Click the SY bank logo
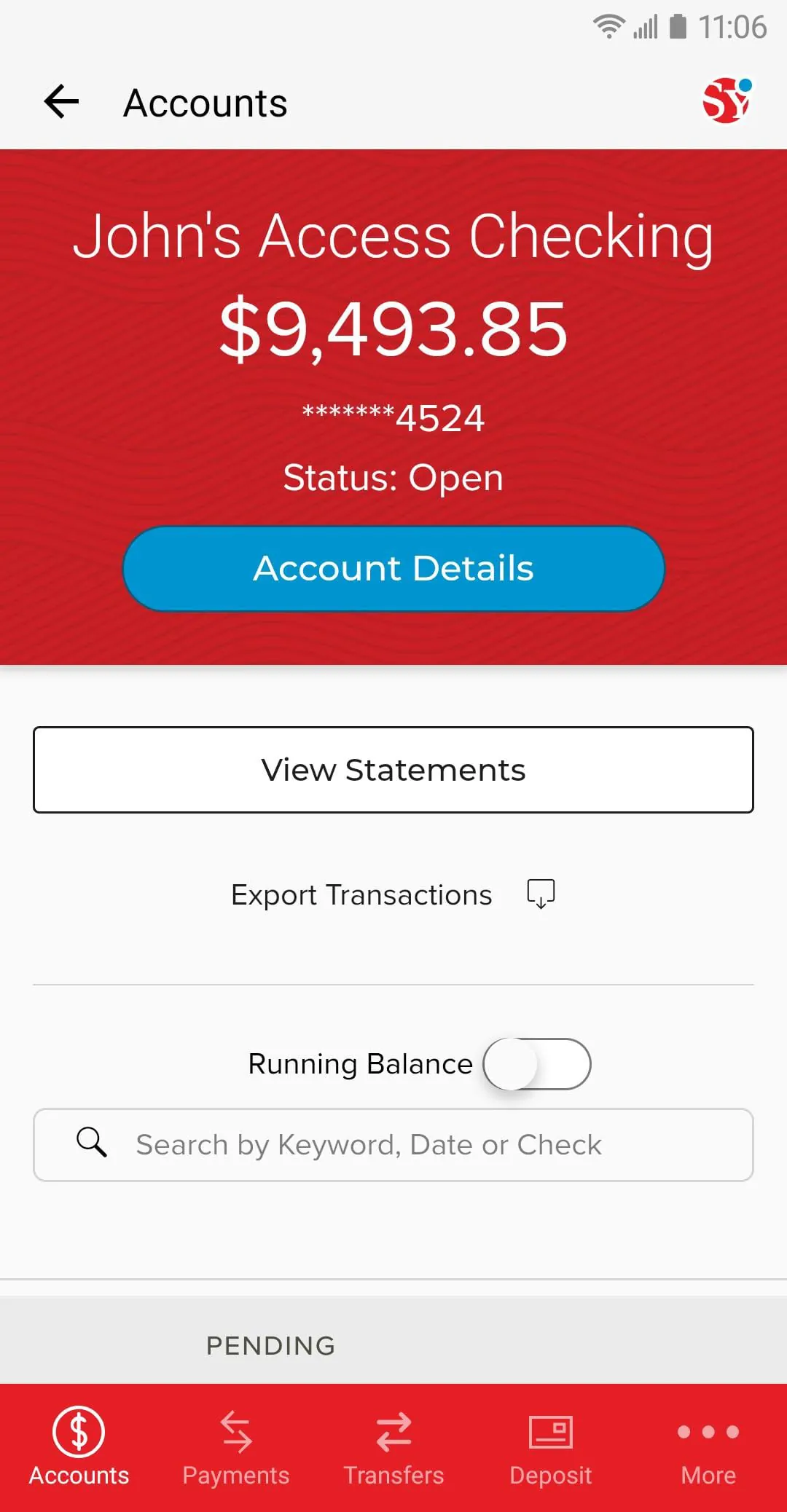The width and height of the screenshot is (787, 1512). [x=725, y=101]
